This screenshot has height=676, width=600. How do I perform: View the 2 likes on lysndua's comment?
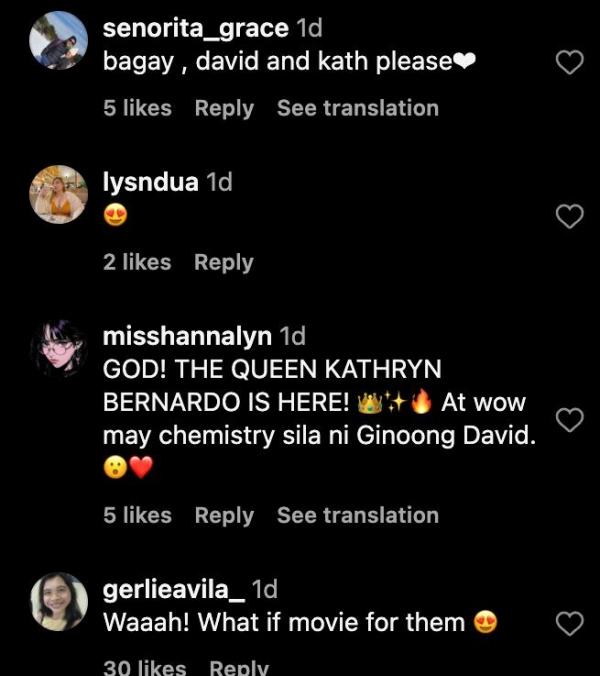137,262
